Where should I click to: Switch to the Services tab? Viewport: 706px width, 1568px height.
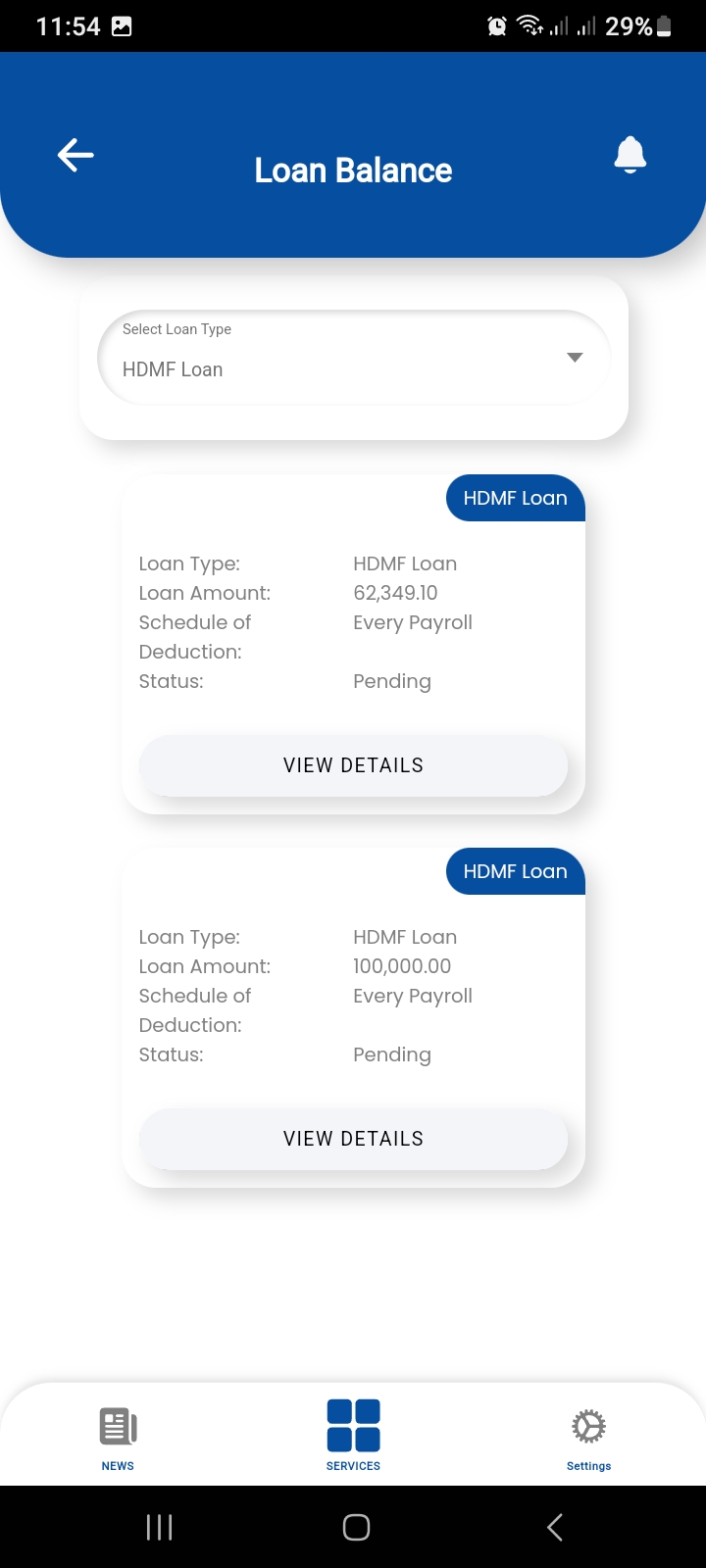[x=353, y=1436]
